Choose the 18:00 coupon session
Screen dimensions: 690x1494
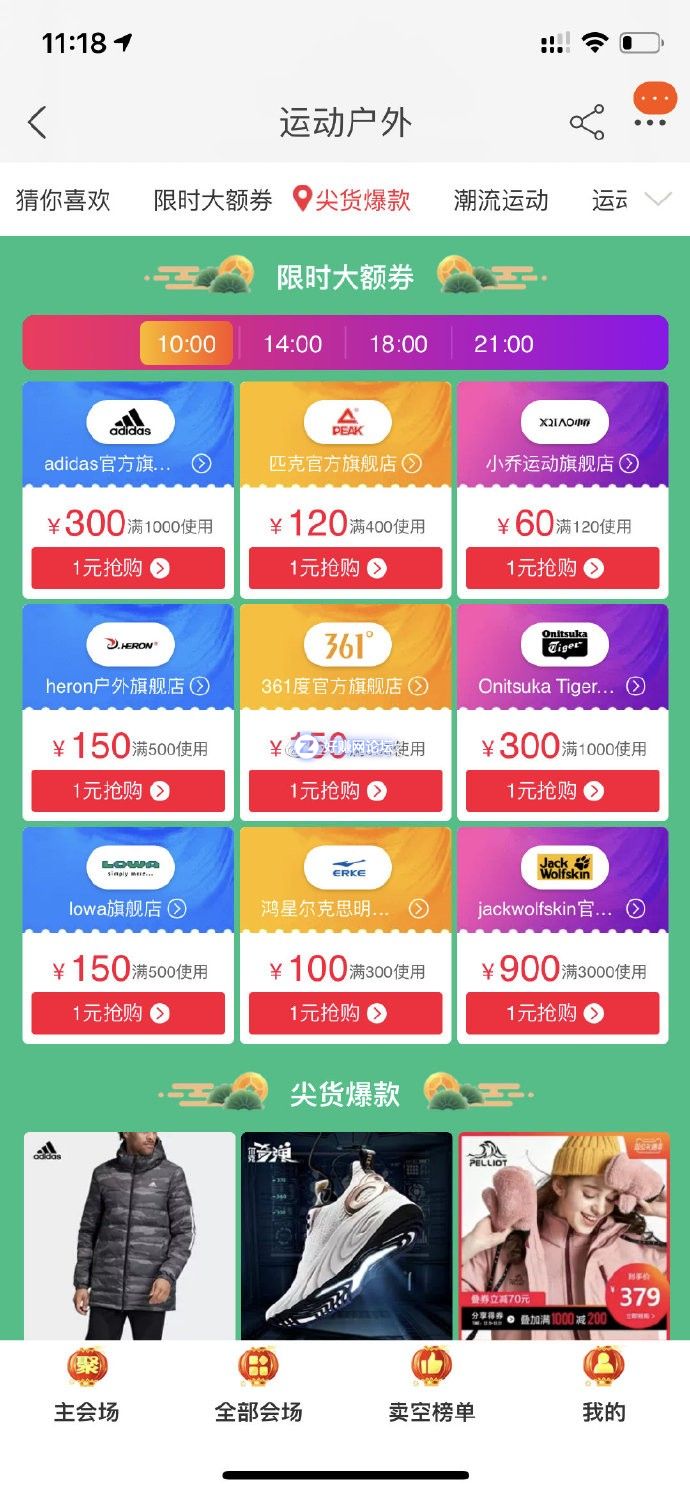pos(398,344)
